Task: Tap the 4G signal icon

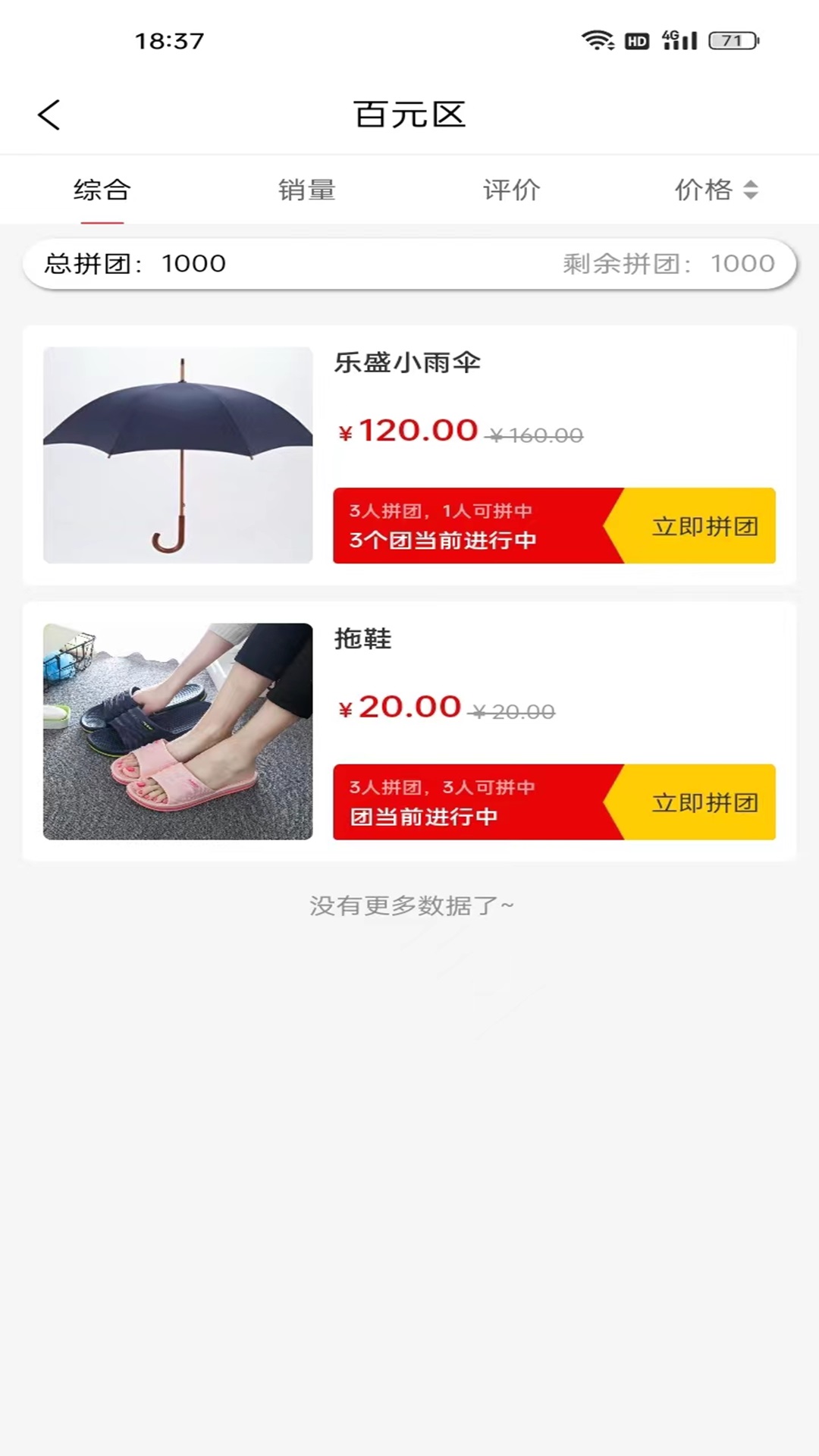Action: point(677,39)
